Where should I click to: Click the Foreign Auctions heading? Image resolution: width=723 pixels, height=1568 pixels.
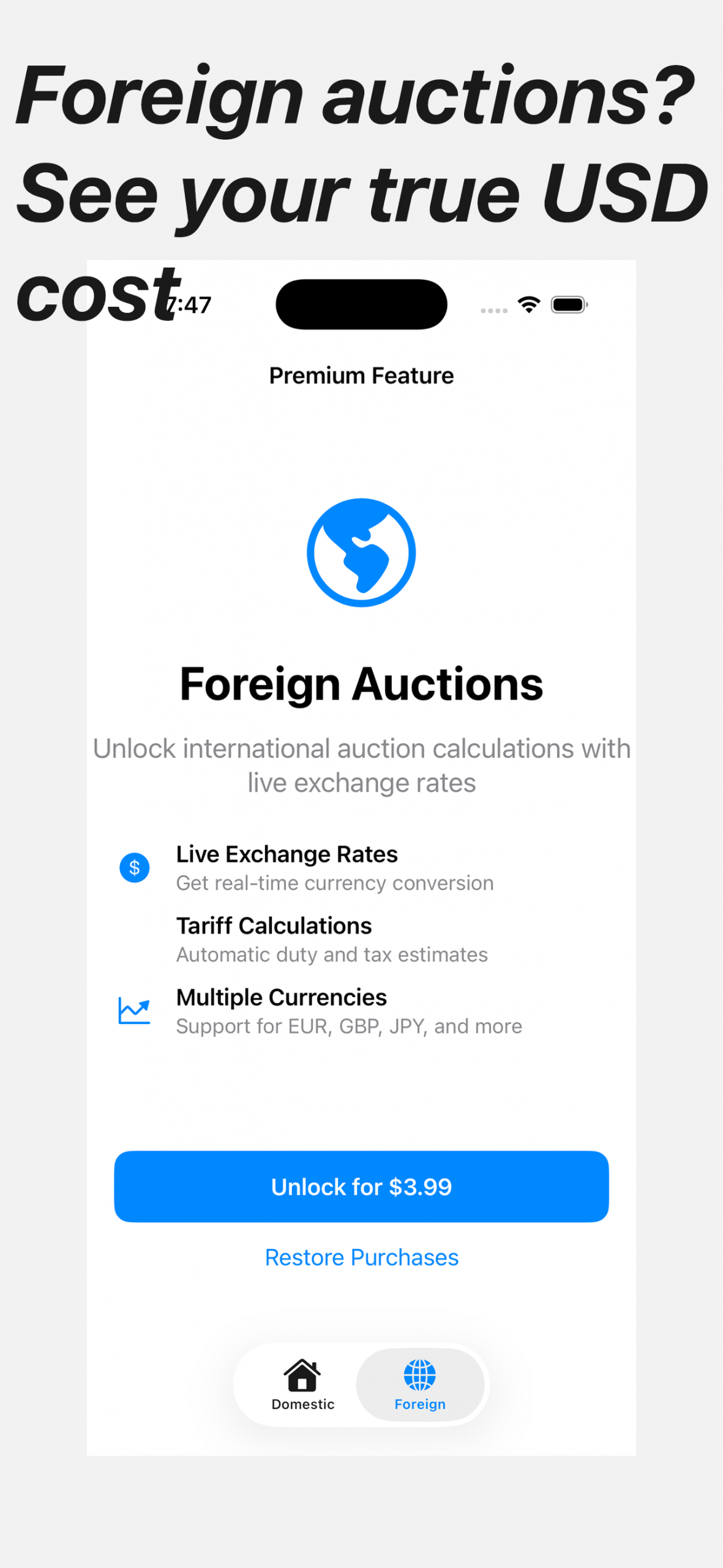(x=361, y=682)
